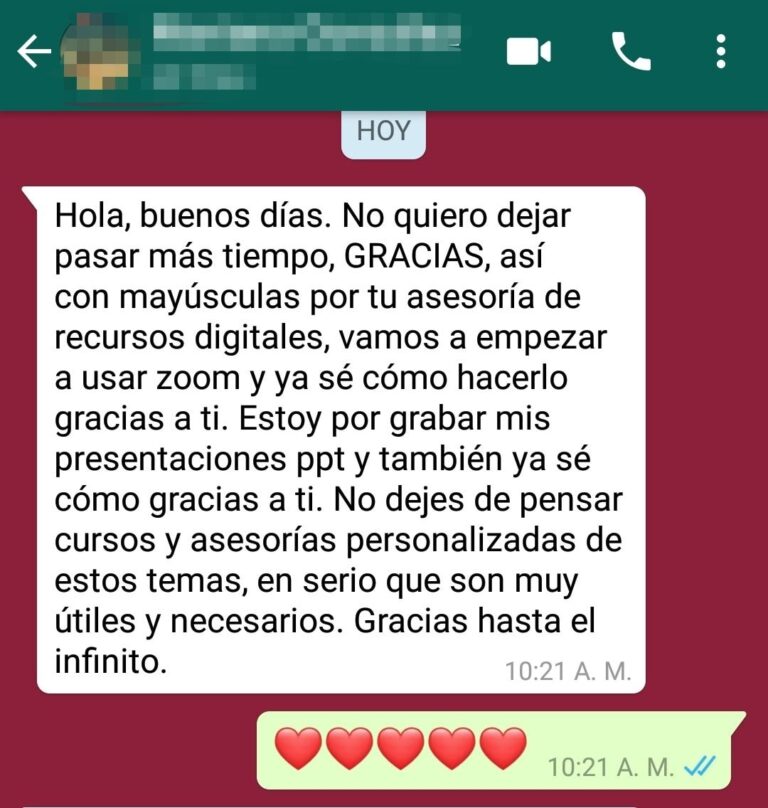This screenshot has width=768, height=808.
Task: Start a voice call
Action: point(630,51)
